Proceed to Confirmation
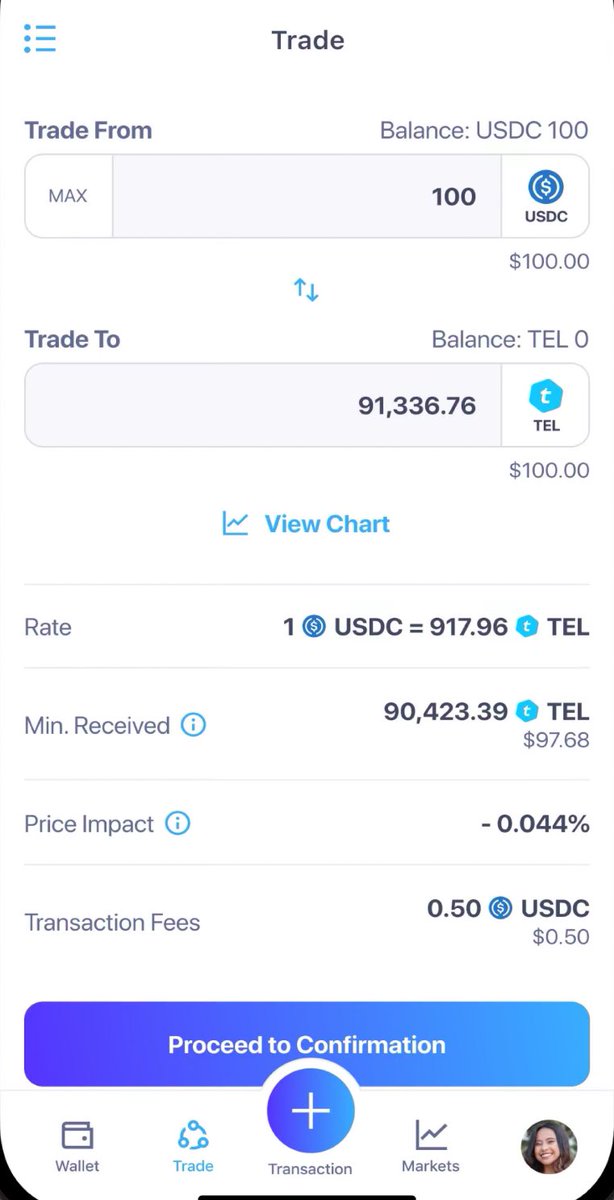The width and height of the screenshot is (614, 1200). click(x=306, y=1044)
